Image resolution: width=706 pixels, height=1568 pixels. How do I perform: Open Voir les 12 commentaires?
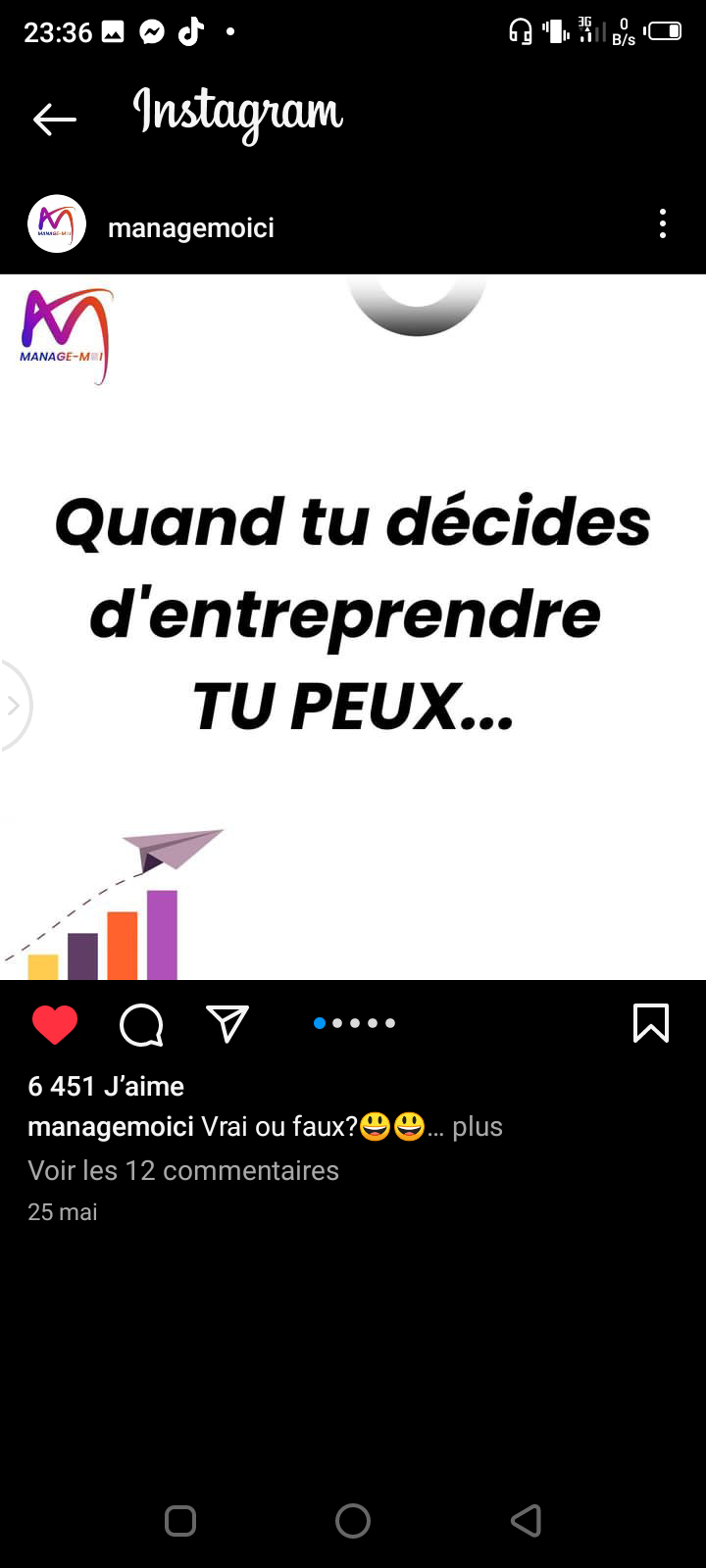(x=183, y=1170)
